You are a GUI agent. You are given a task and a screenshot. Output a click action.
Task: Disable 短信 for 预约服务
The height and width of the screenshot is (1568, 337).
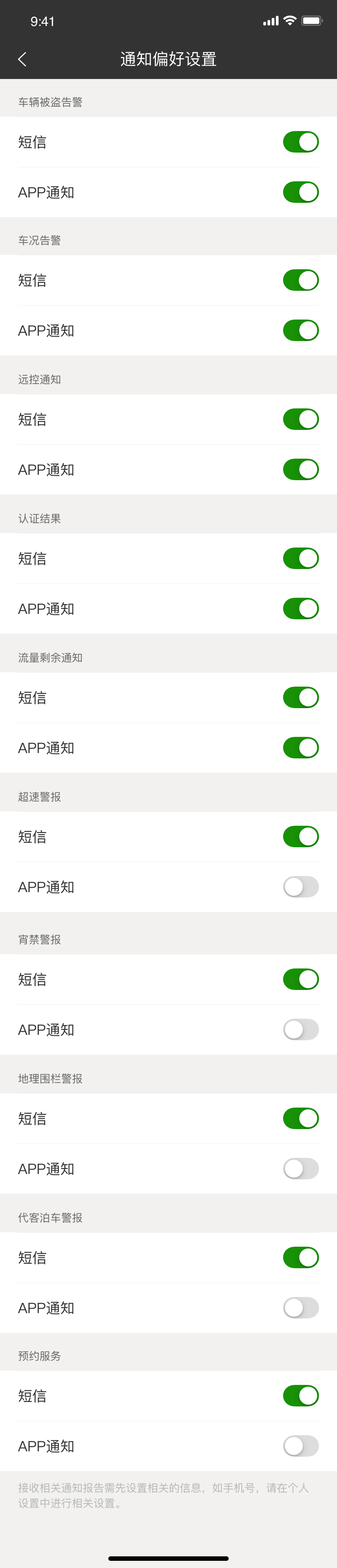pos(301,1396)
